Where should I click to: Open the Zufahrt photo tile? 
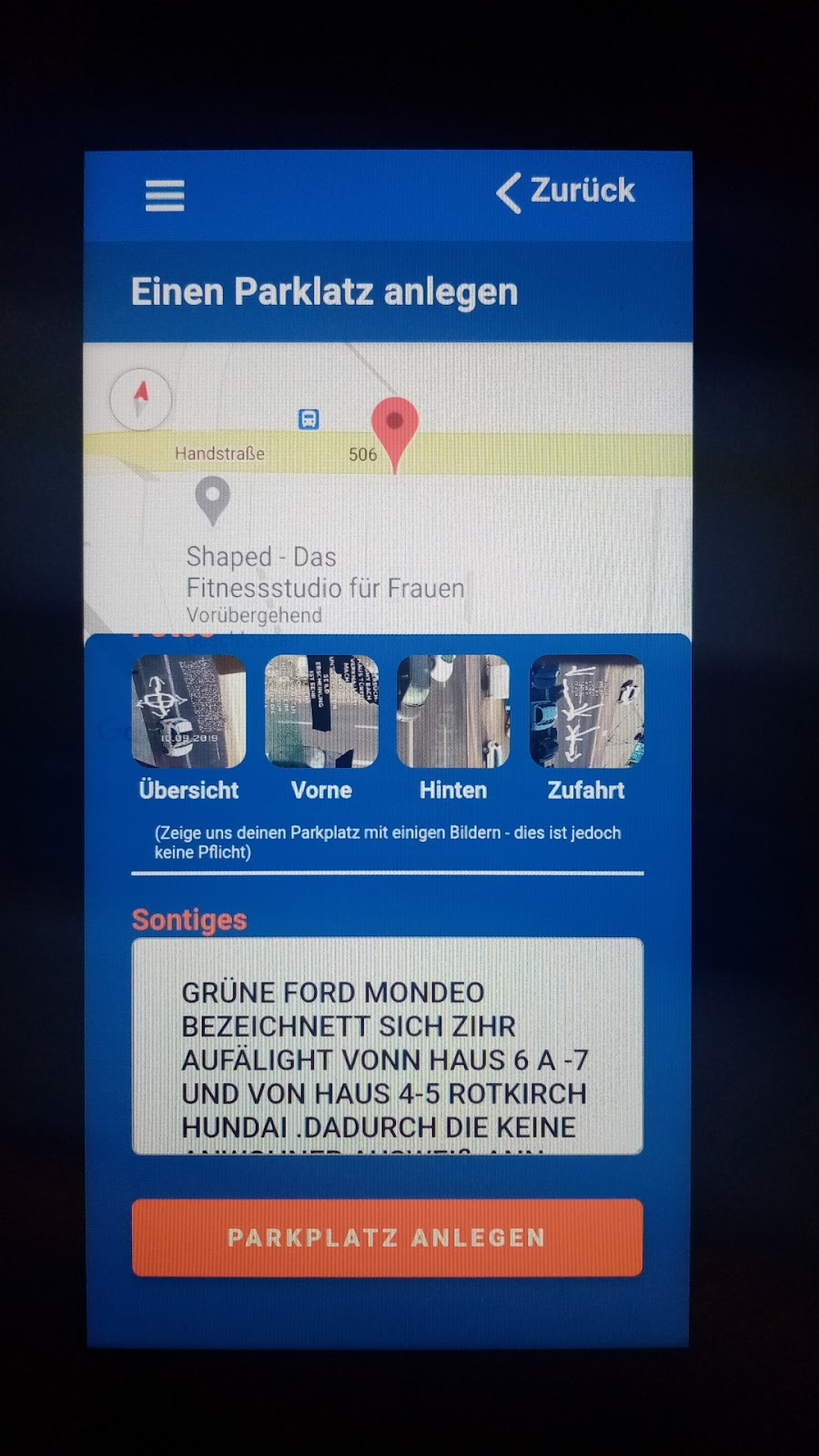pos(586,712)
